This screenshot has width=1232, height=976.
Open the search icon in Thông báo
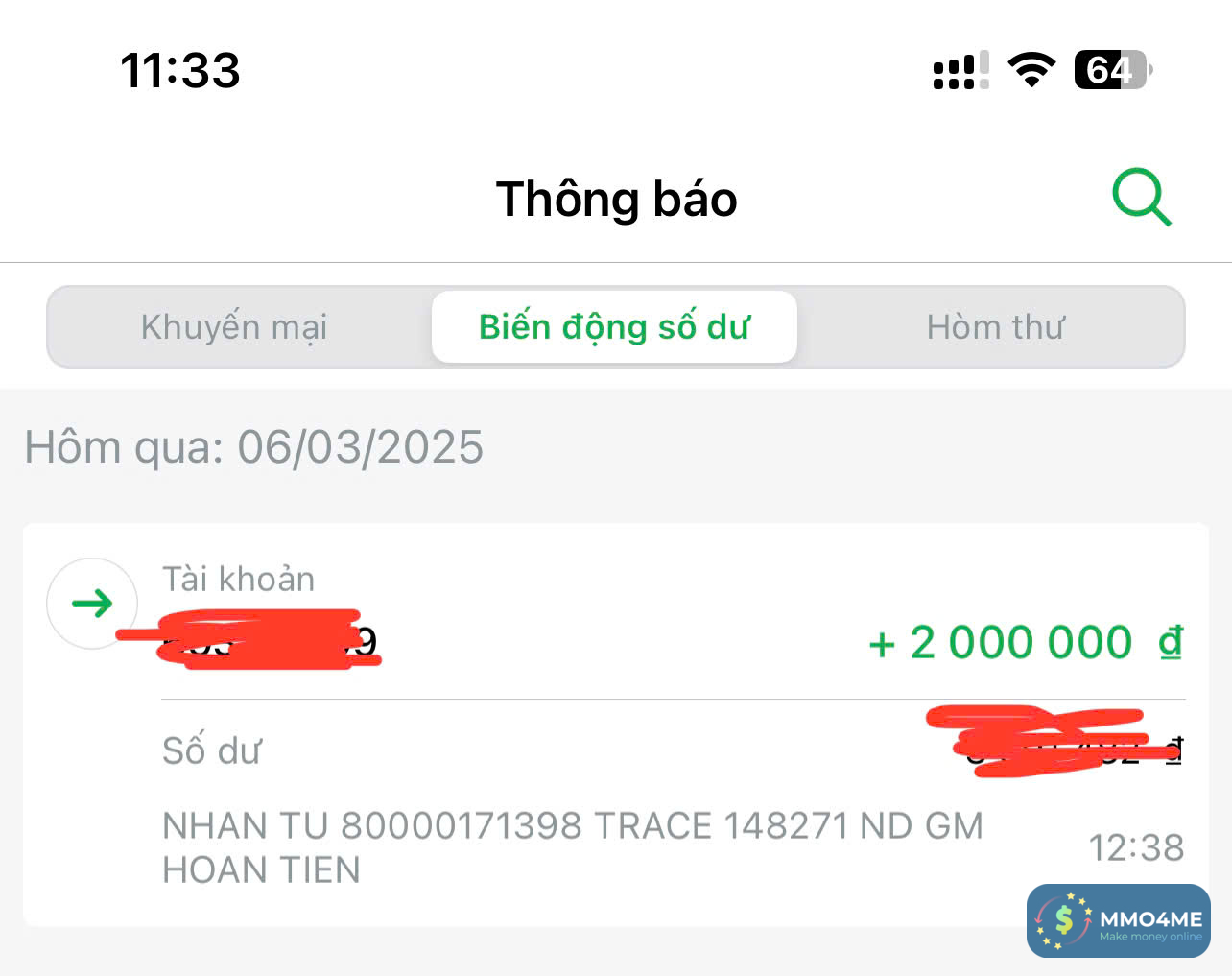[1141, 198]
